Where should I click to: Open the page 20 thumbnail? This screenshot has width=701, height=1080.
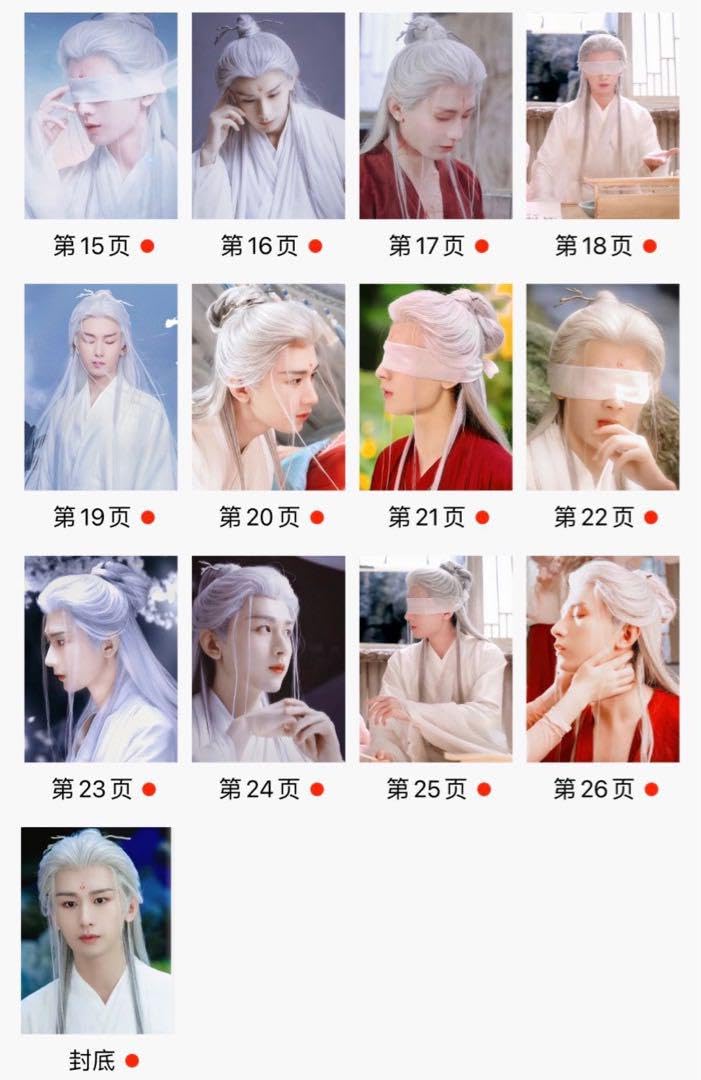(x=268, y=387)
